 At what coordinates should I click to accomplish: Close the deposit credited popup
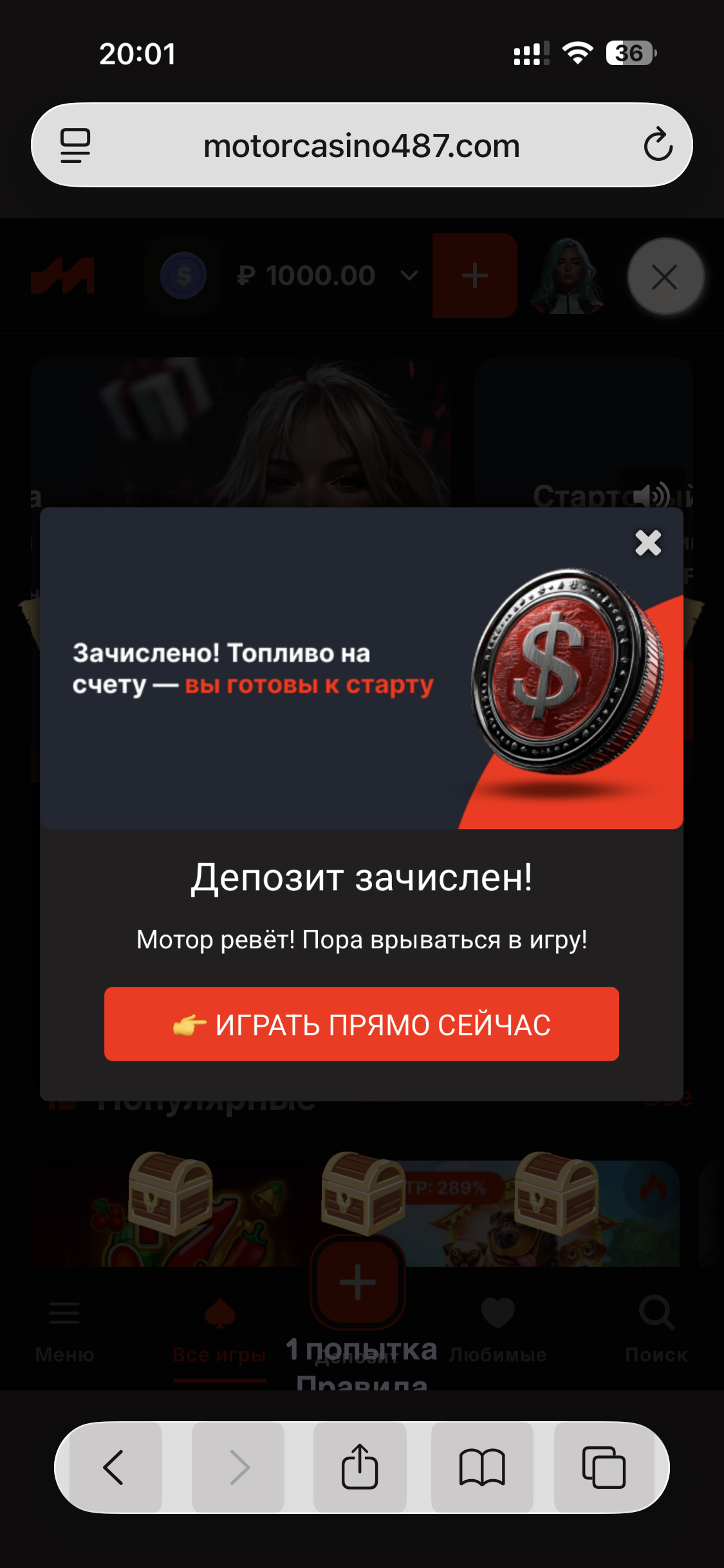coord(647,543)
